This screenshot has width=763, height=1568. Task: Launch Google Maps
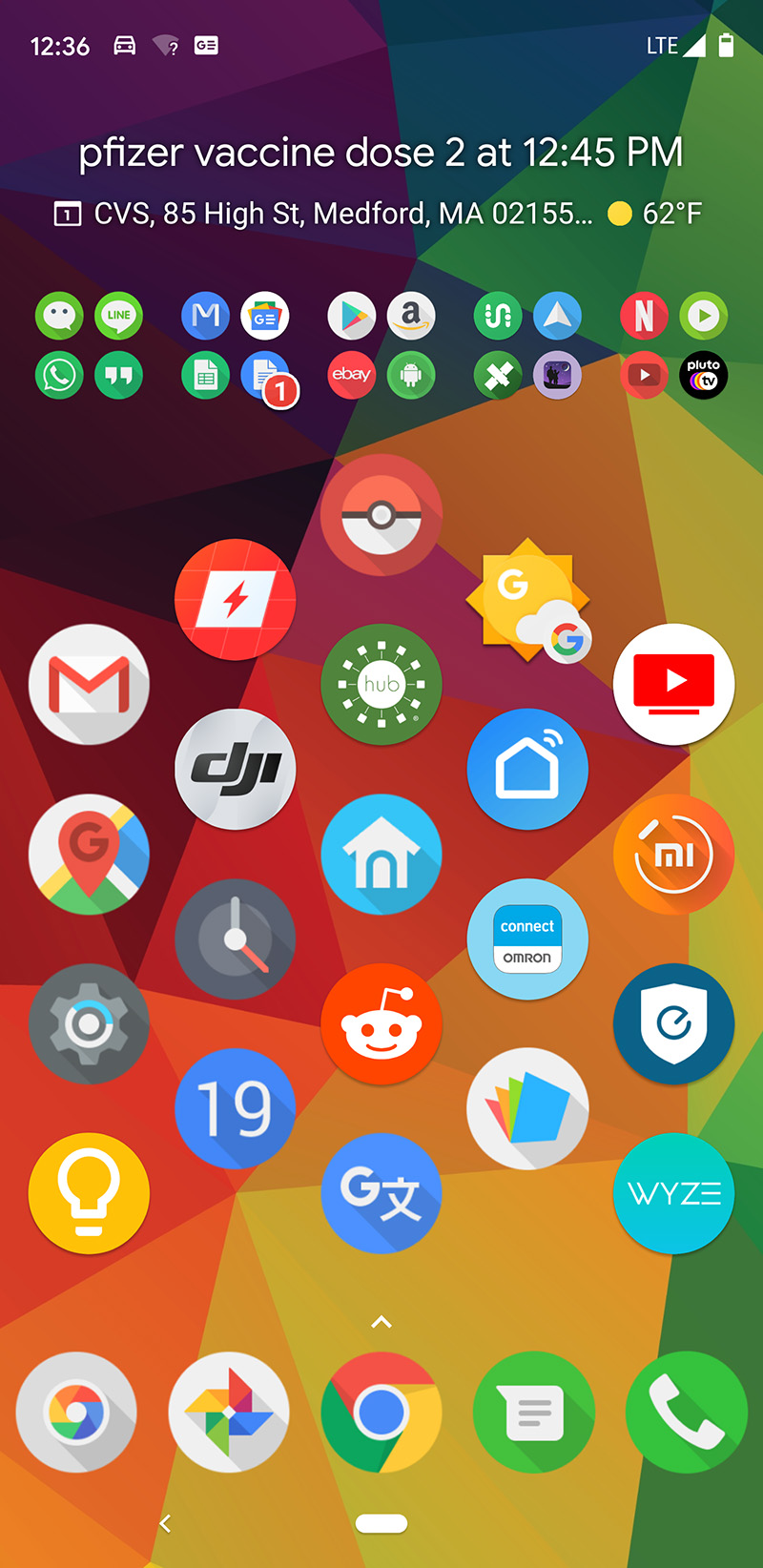(89, 854)
